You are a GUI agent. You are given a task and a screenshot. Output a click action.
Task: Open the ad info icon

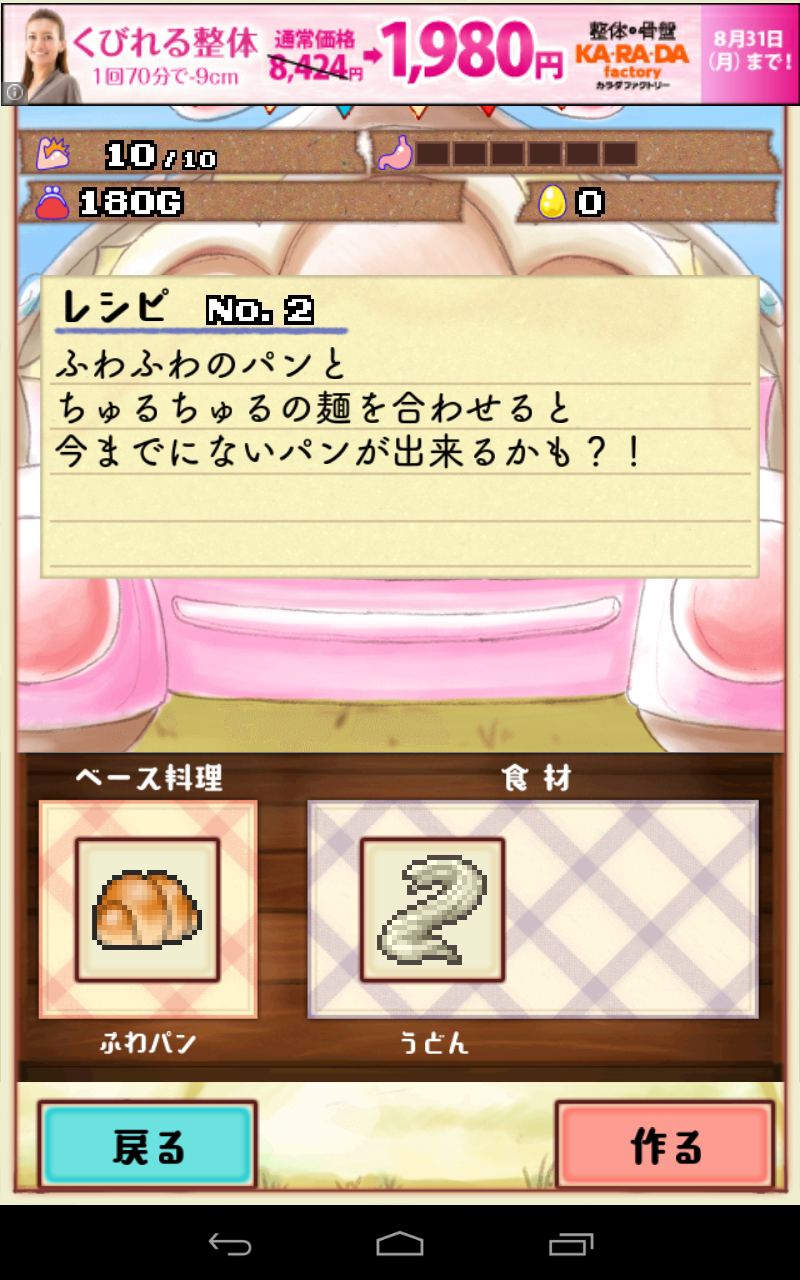point(13,93)
